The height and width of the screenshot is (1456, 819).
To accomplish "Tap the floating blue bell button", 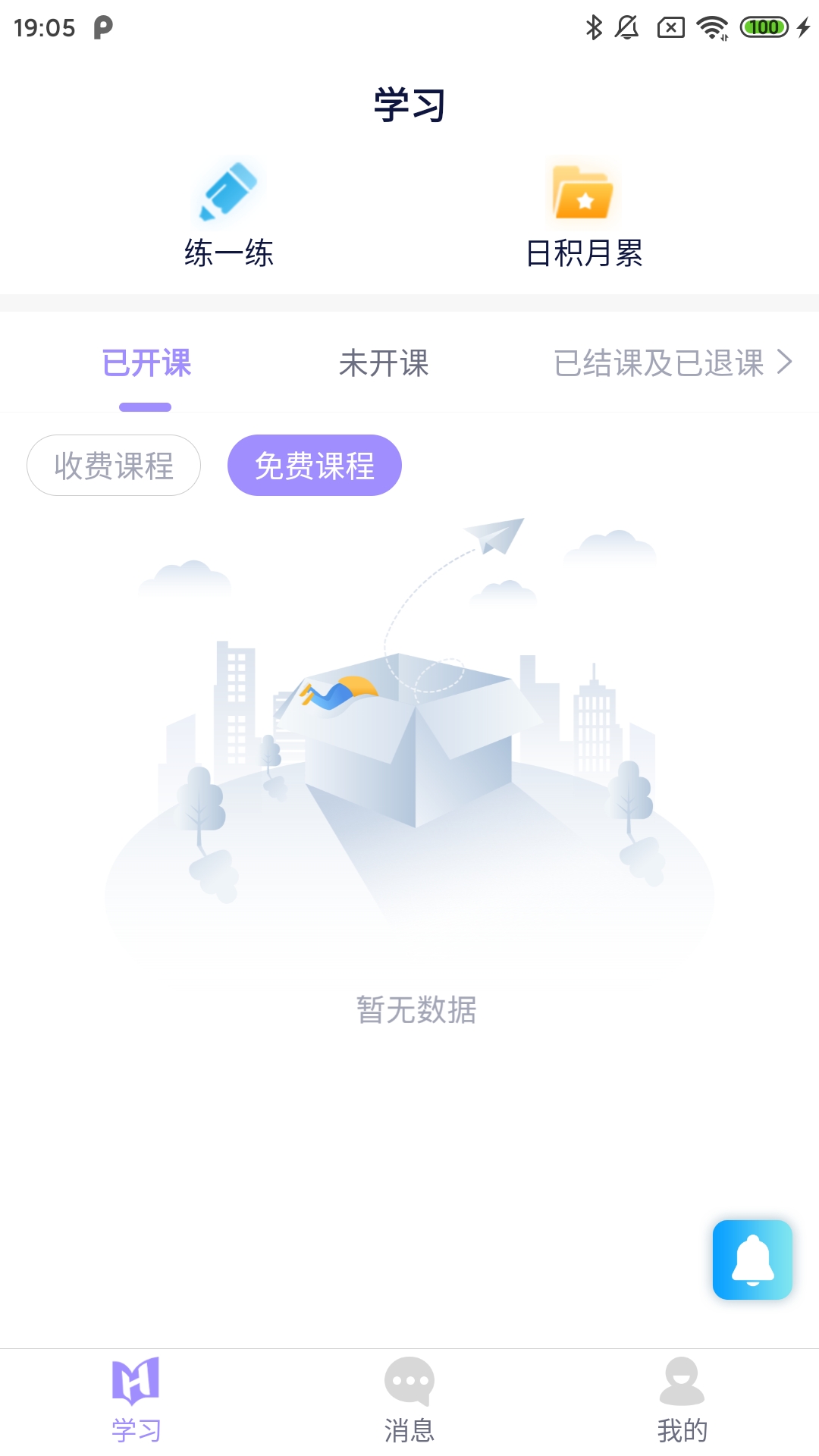I will coord(752,1260).
